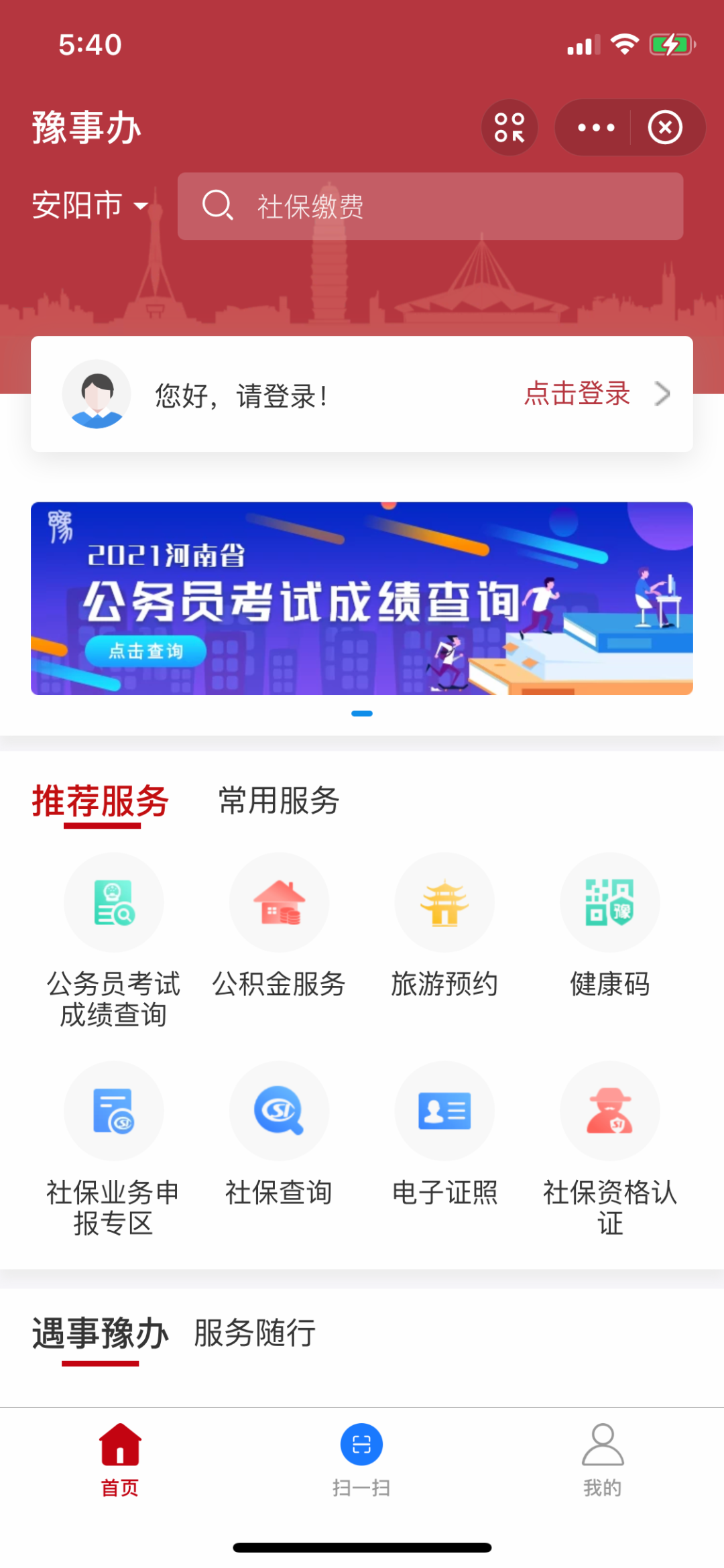724x1568 pixels.
Task: Open the 公务员考试成绩查询 banner
Action: (362, 599)
